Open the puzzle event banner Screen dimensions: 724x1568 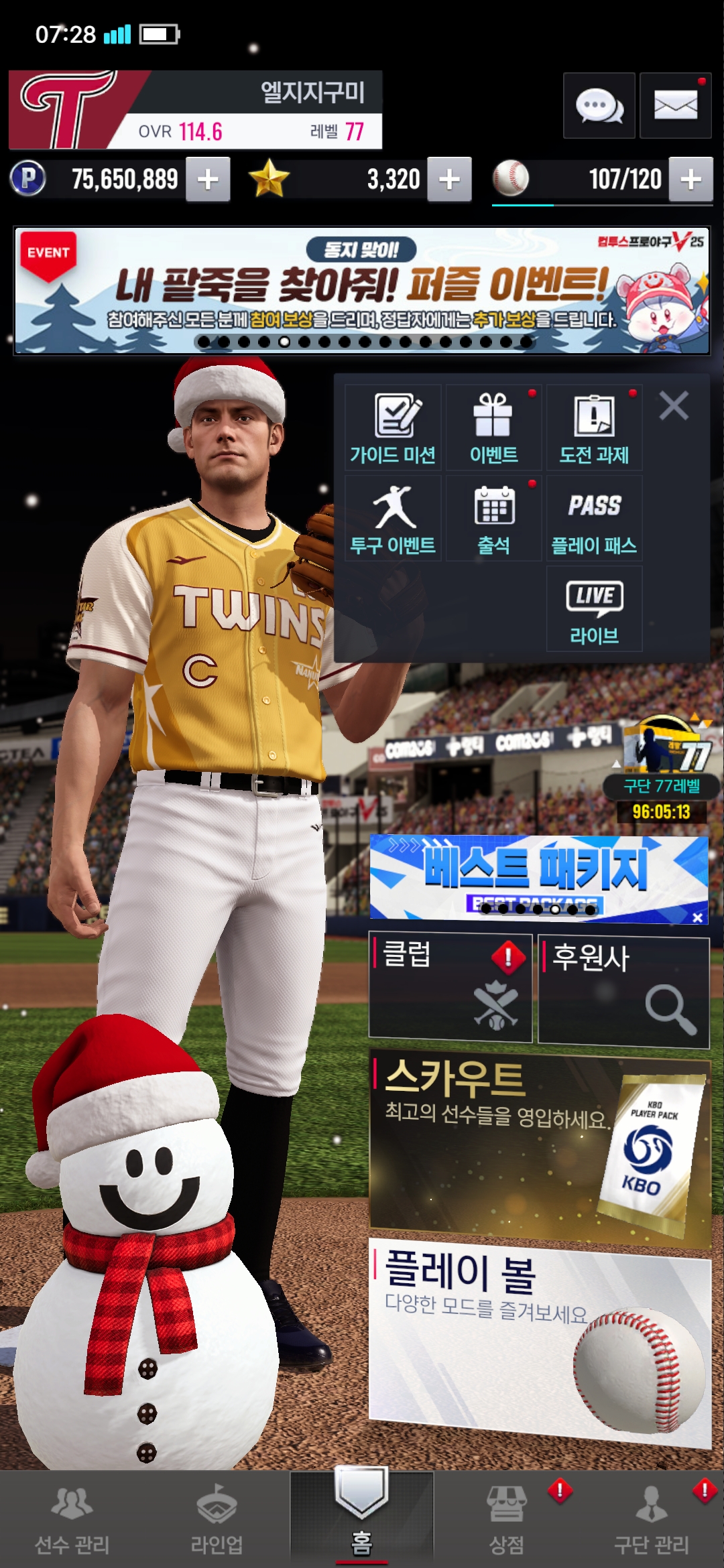362,291
